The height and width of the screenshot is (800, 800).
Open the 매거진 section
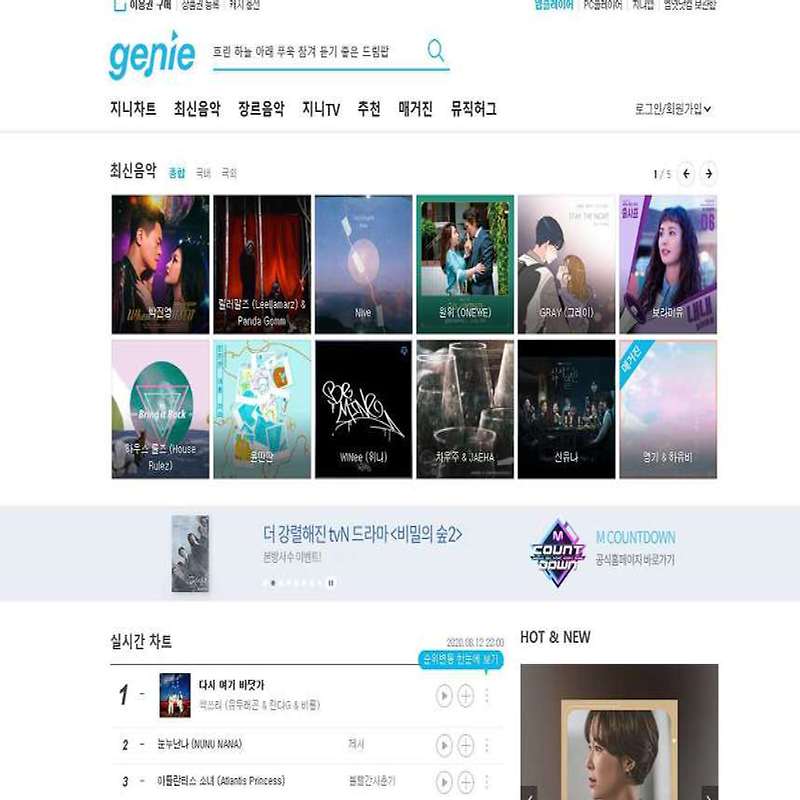(x=415, y=109)
